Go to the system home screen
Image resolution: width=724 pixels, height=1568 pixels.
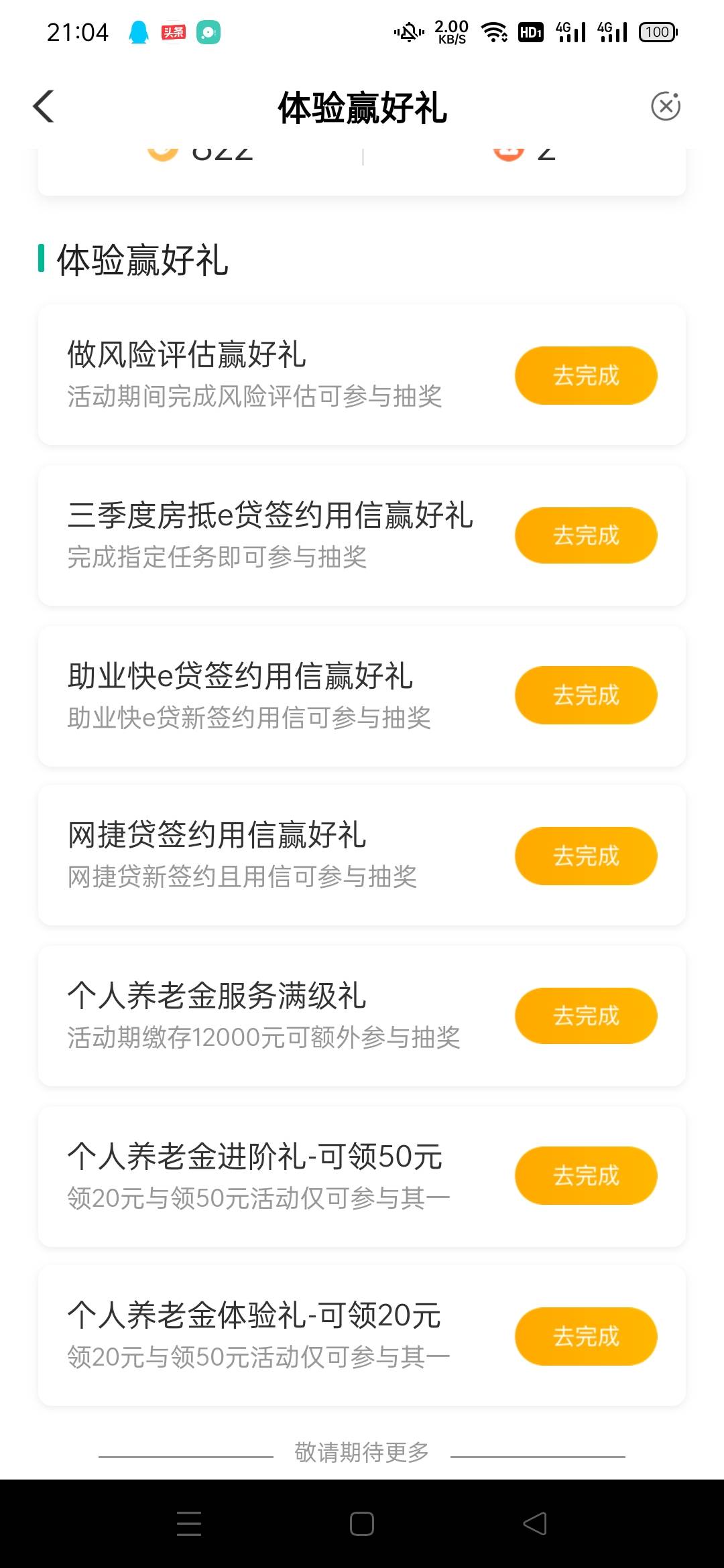[362, 1523]
